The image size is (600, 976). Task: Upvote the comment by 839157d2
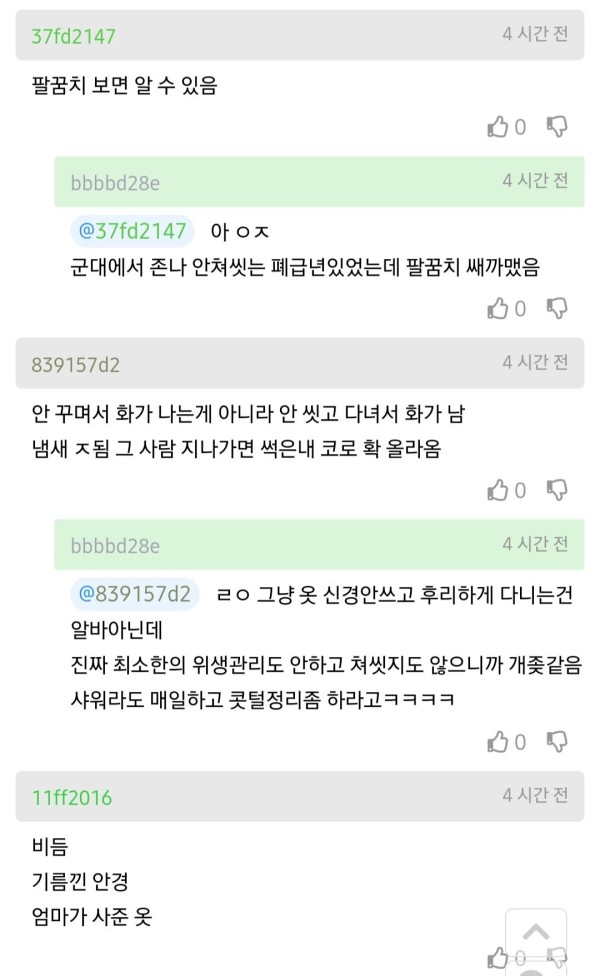[498, 490]
